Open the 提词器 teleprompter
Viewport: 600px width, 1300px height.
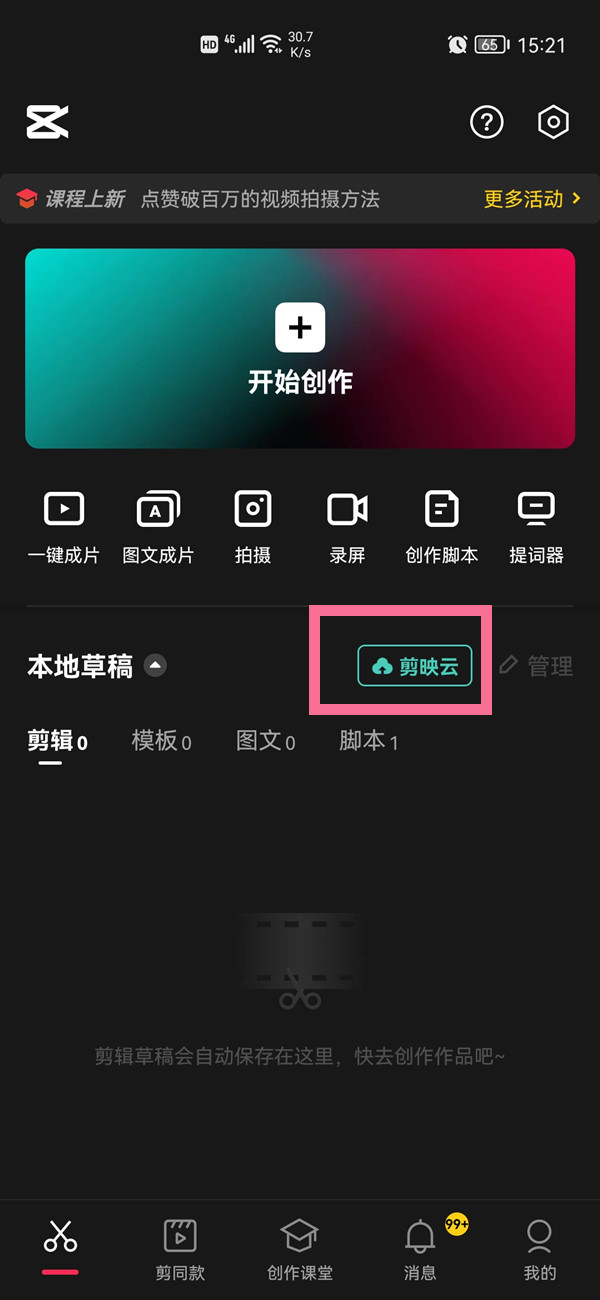click(536, 528)
